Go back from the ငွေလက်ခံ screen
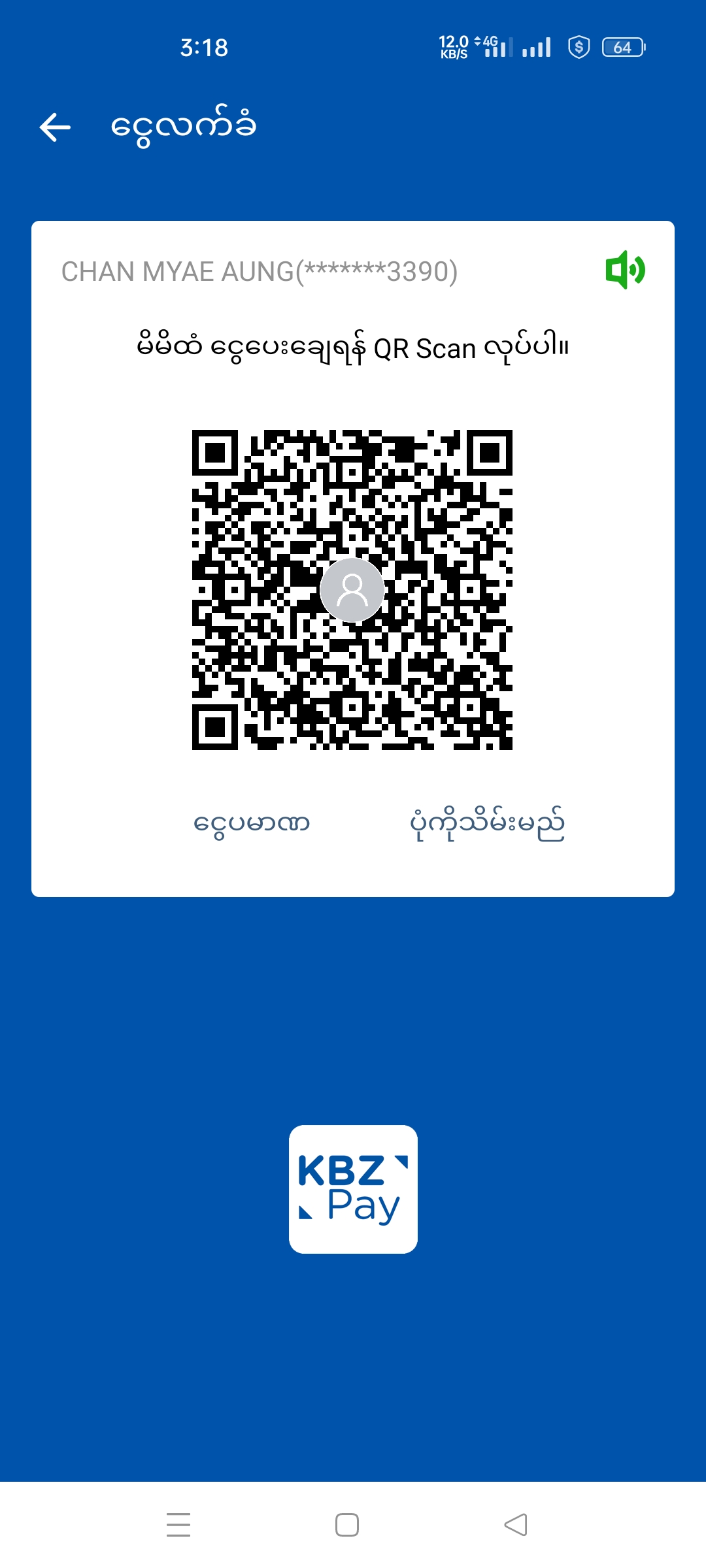 55,127
